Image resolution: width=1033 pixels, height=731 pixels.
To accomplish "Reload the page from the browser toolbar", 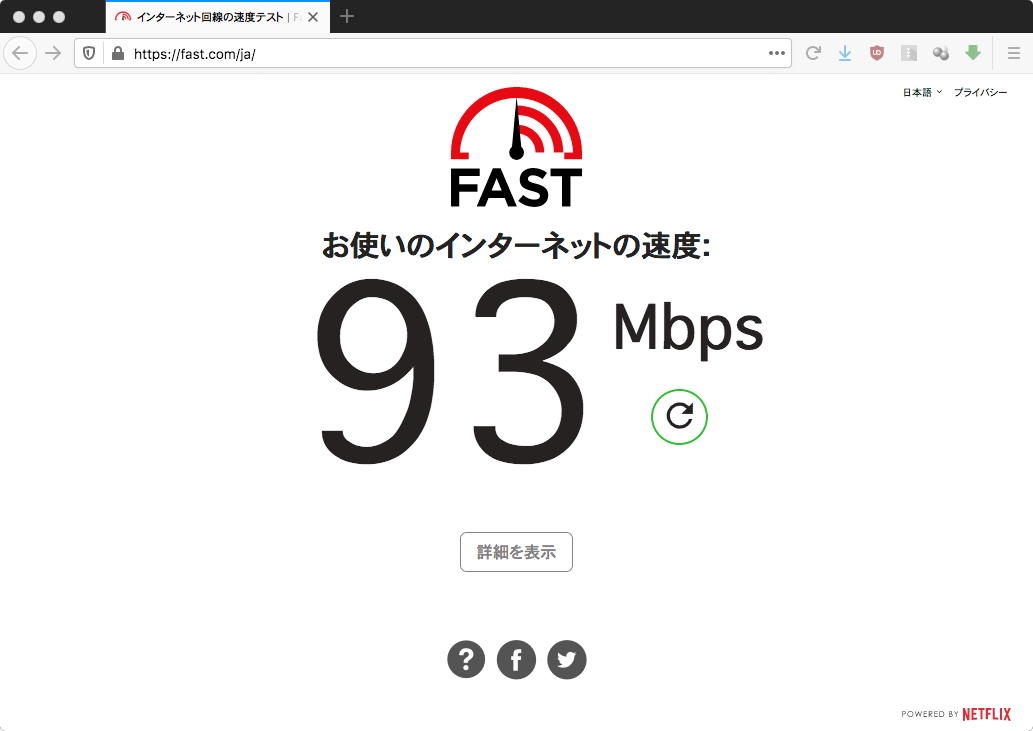I will tap(813, 54).
